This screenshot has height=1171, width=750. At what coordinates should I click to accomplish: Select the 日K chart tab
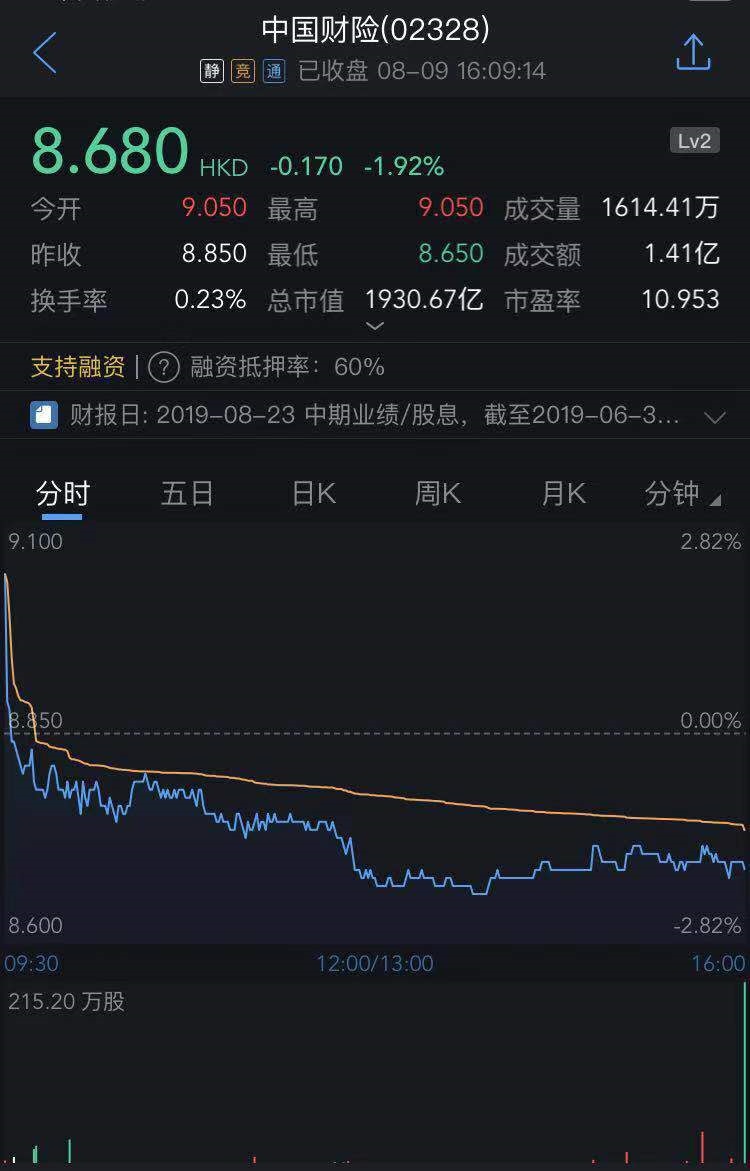pyautogui.click(x=313, y=493)
